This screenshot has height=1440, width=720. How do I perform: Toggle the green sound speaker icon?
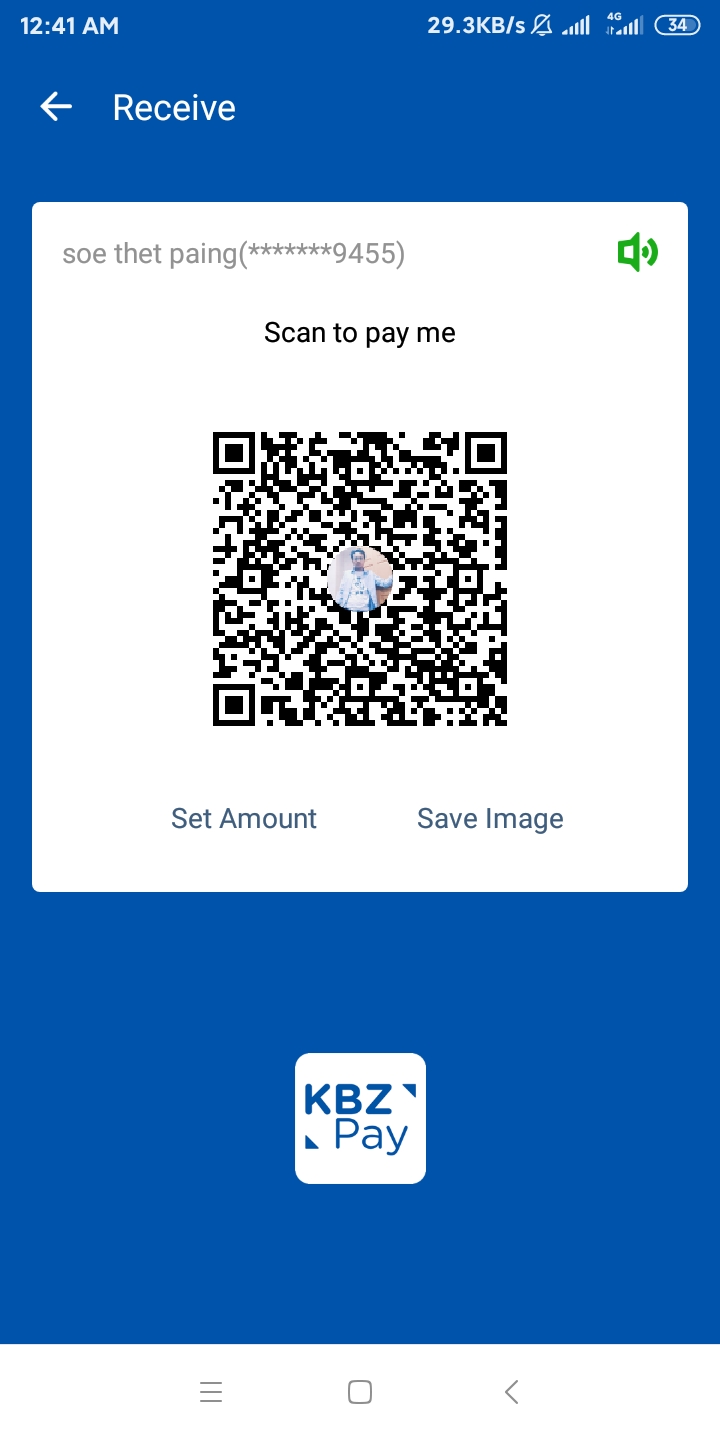[x=637, y=253]
